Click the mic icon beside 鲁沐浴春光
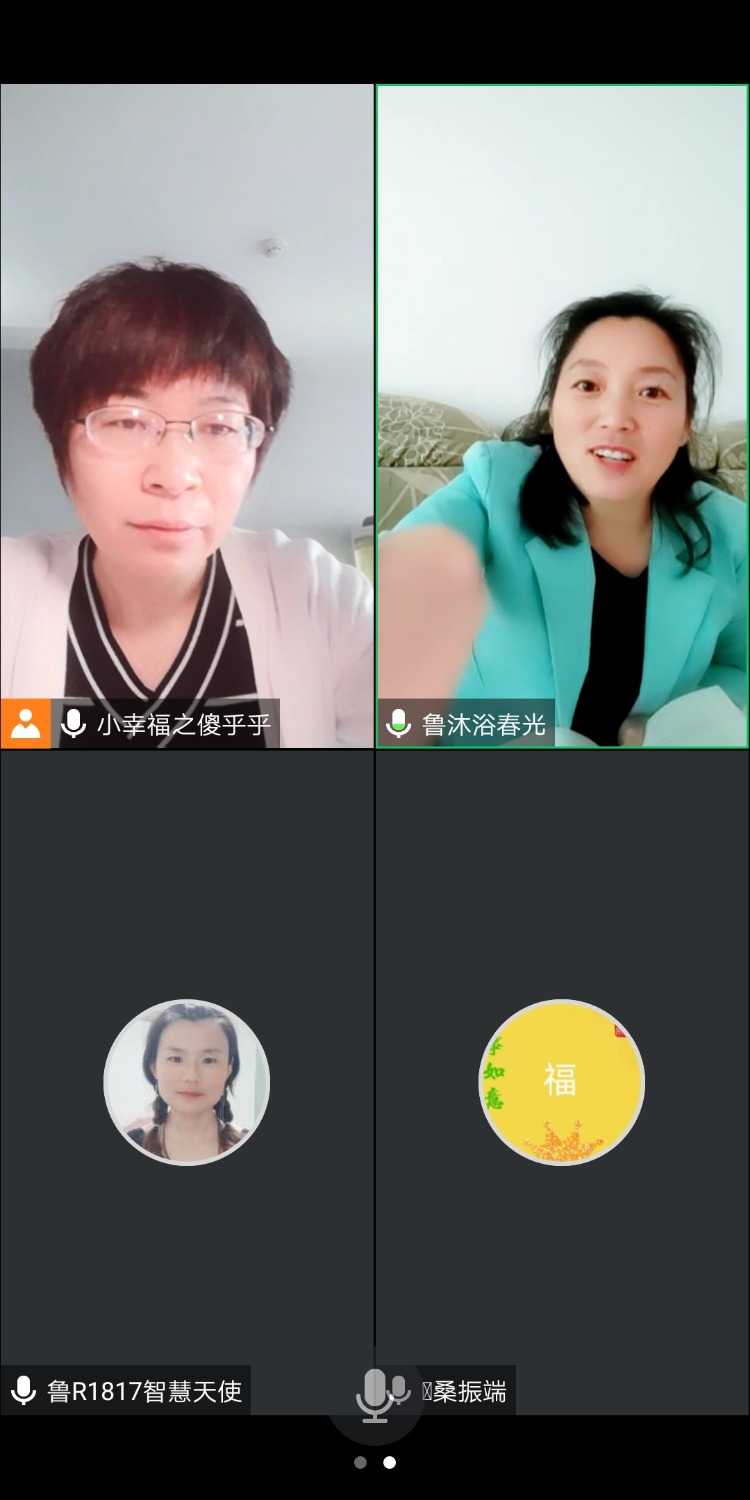Screen dimensions: 750x1500 (x=400, y=722)
